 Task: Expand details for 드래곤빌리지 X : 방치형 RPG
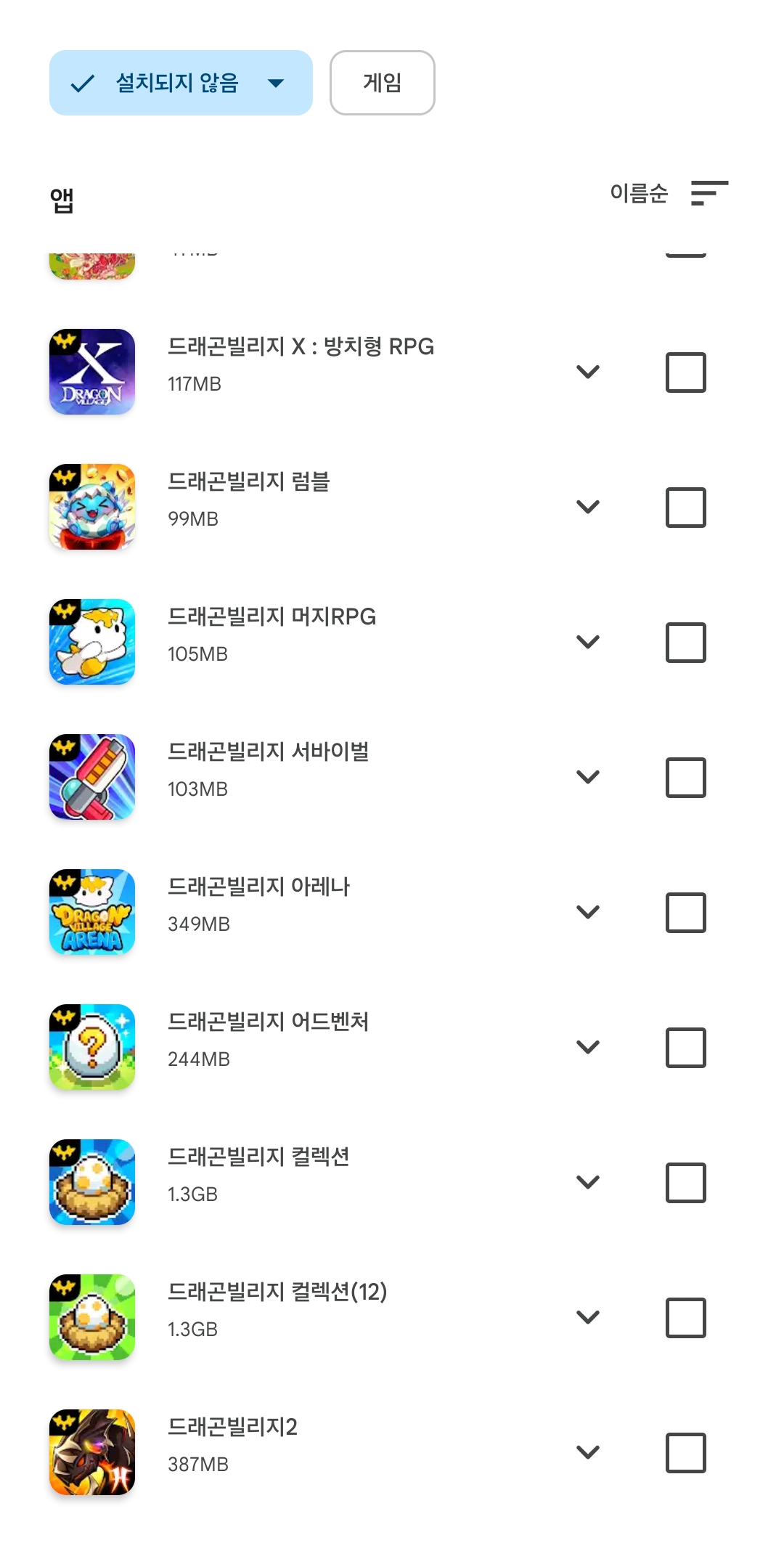(x=587, y=372)
